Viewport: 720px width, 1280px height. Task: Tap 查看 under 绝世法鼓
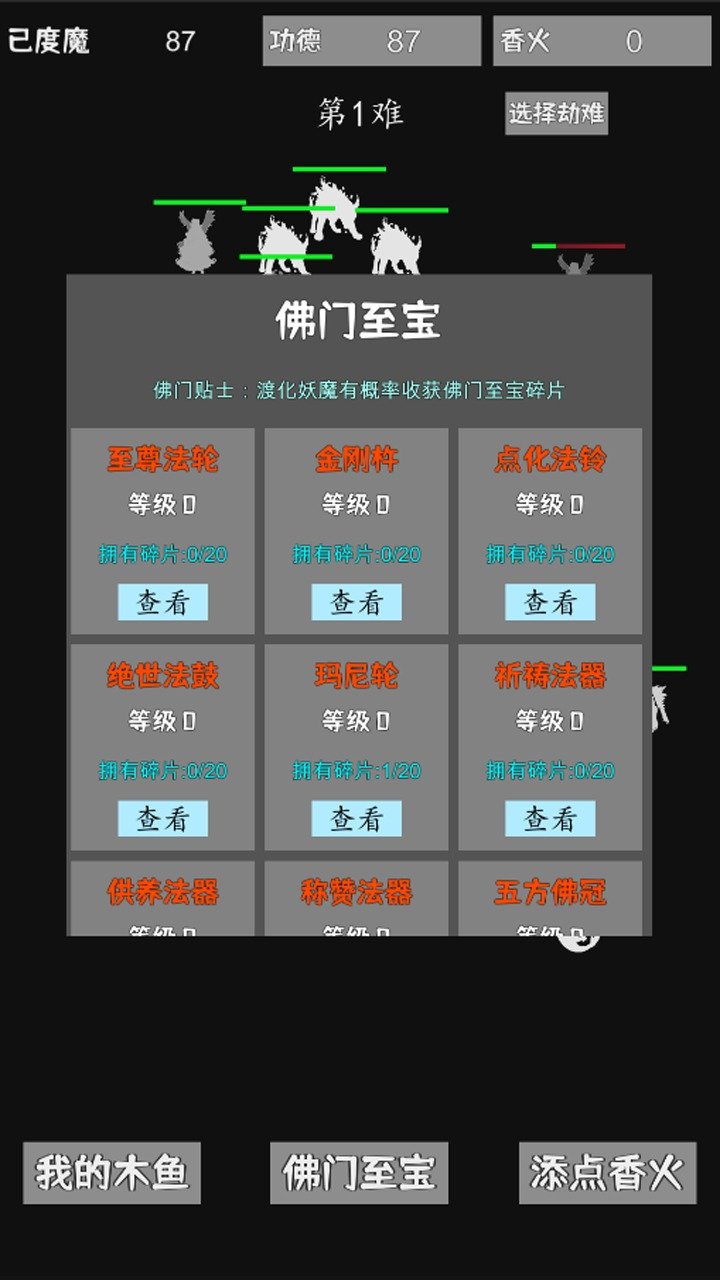(162, 818)
